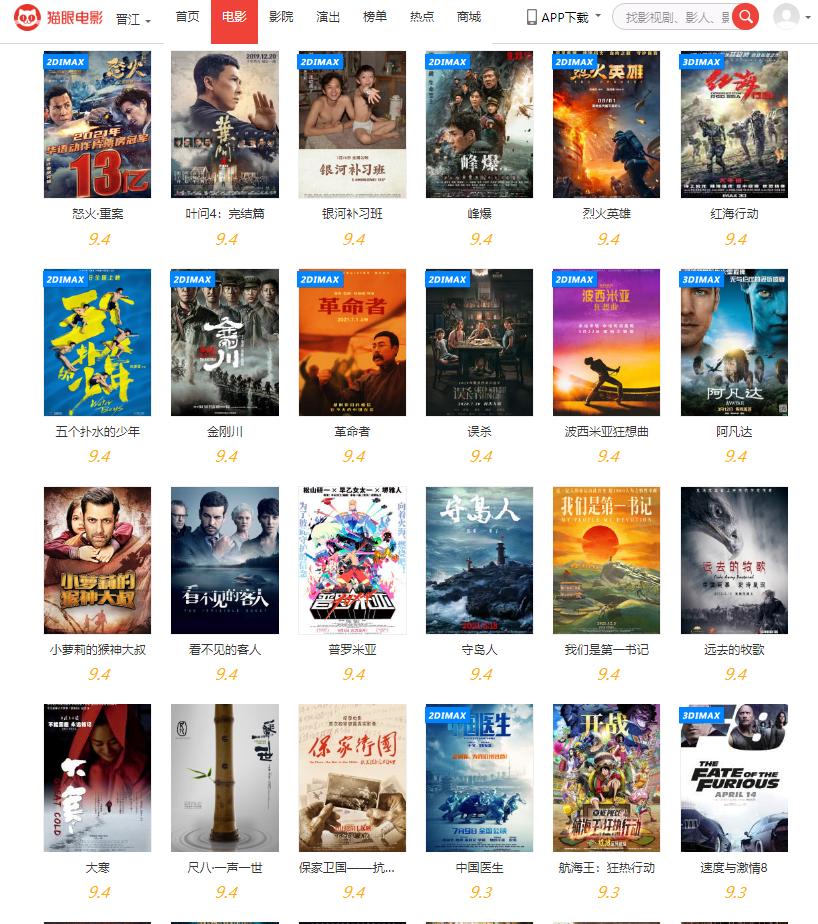818x924 pixels.
Task: Open the 商城 tab
Action: point(468,17)
